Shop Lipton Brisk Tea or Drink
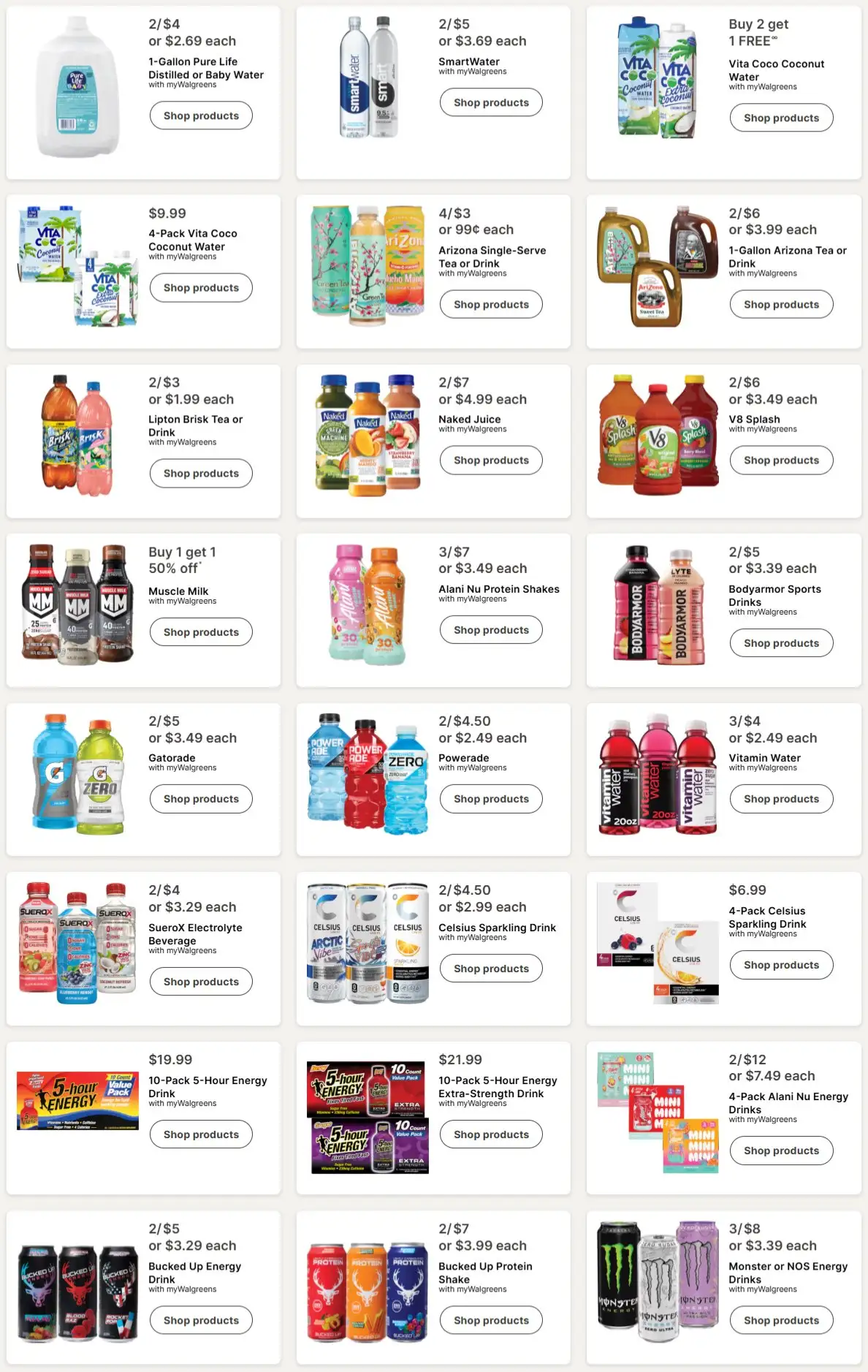 pos(201,473)
